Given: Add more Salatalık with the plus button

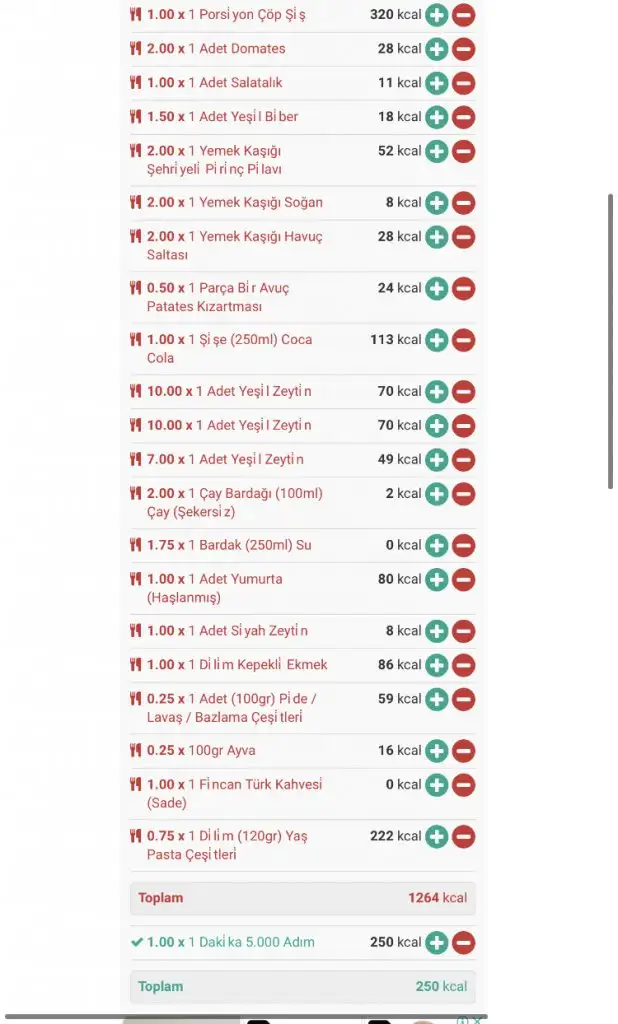Looking at the screenshot, I should coord(436,83).
